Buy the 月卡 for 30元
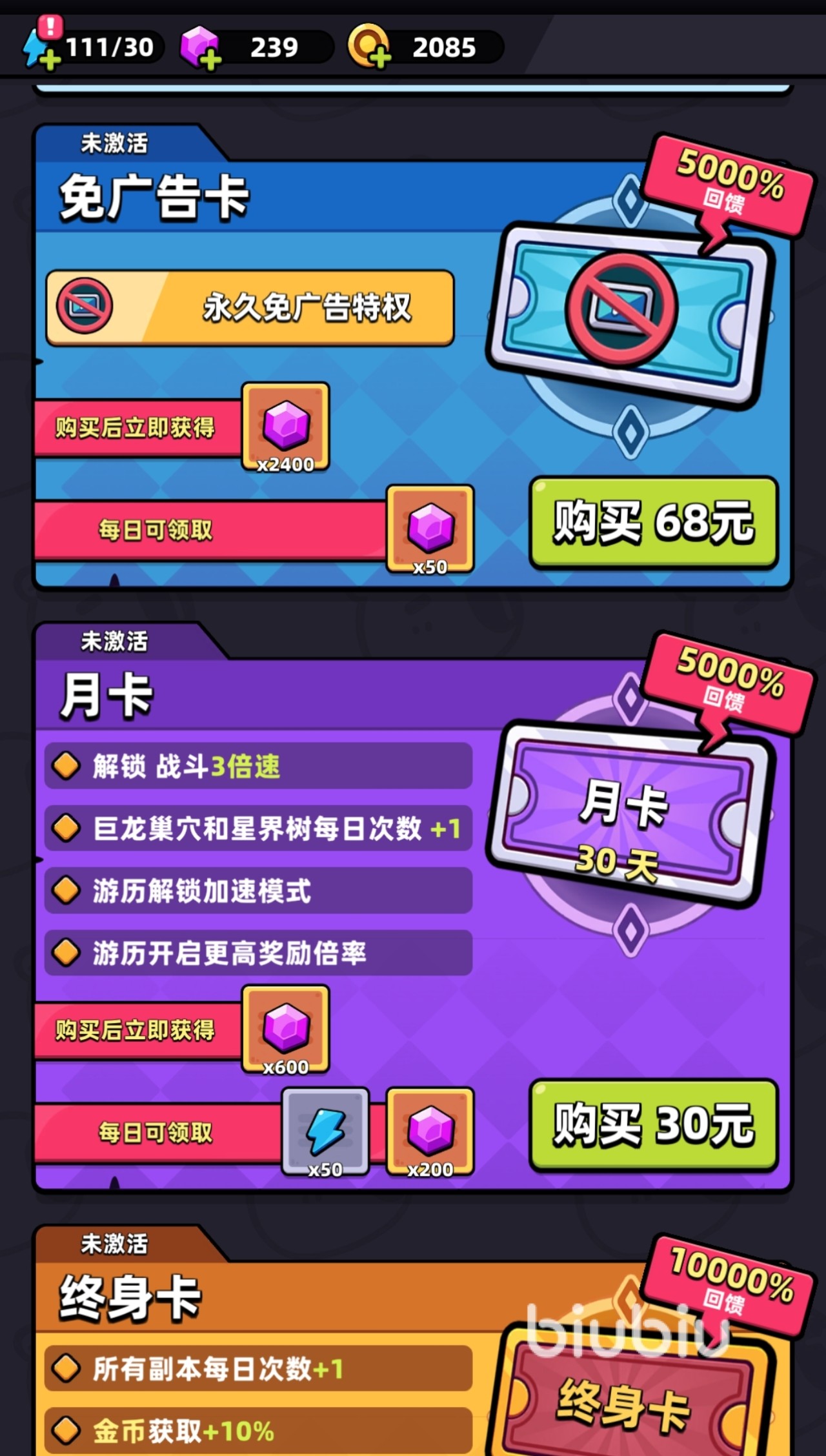This screenshot has width=826, height=1456. [653, 1125]
